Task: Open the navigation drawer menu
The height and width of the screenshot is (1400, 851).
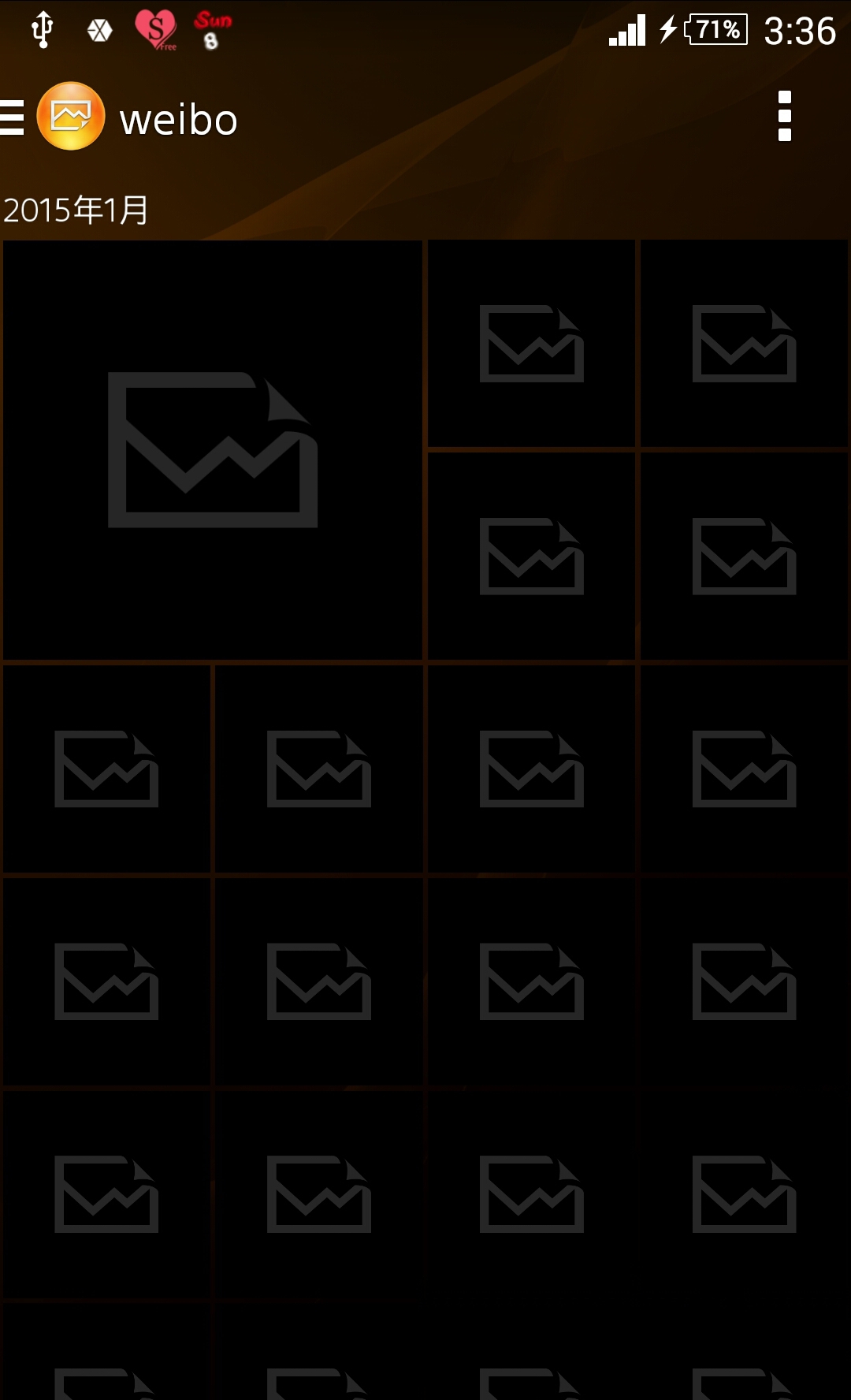Action: pos(12,118)
